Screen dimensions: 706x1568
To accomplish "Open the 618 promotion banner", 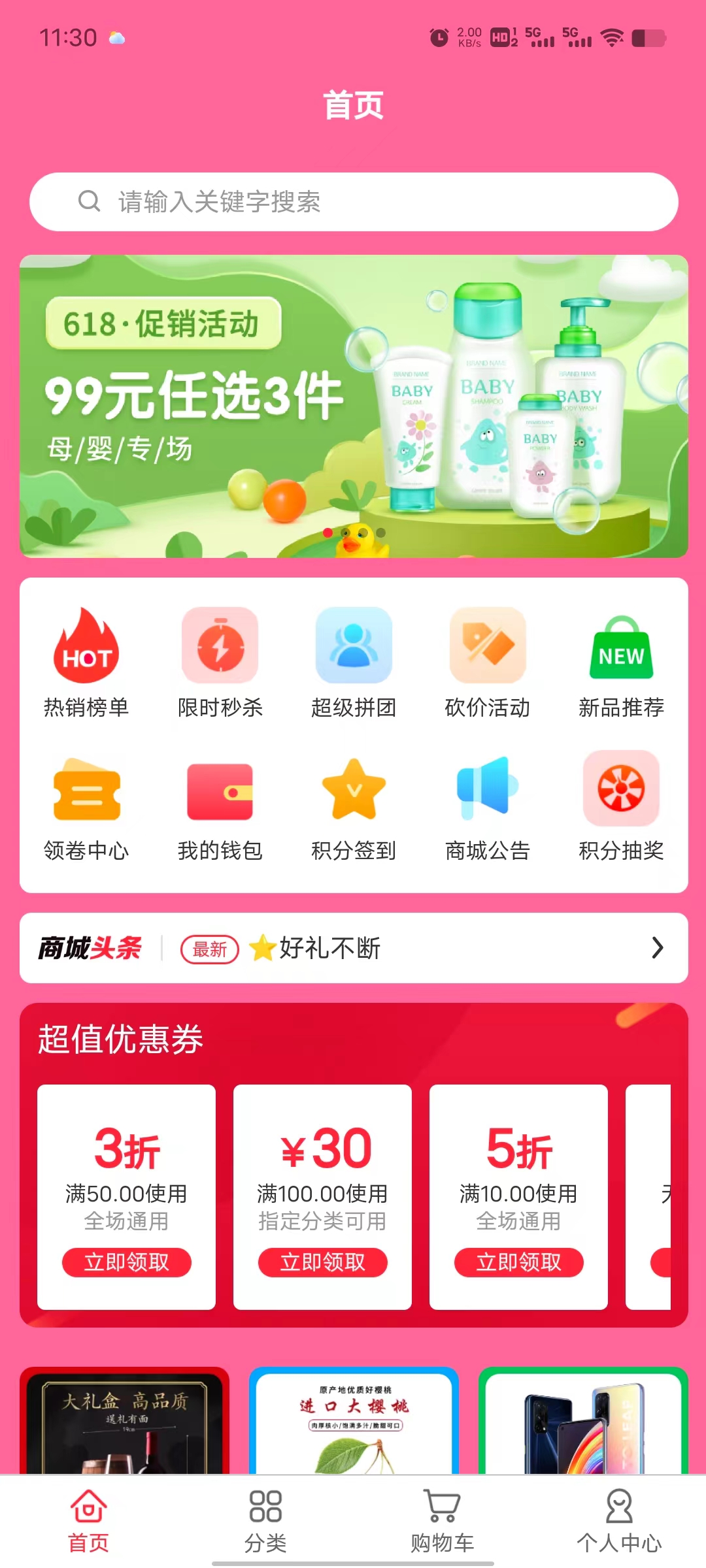I will click(354, 406).
